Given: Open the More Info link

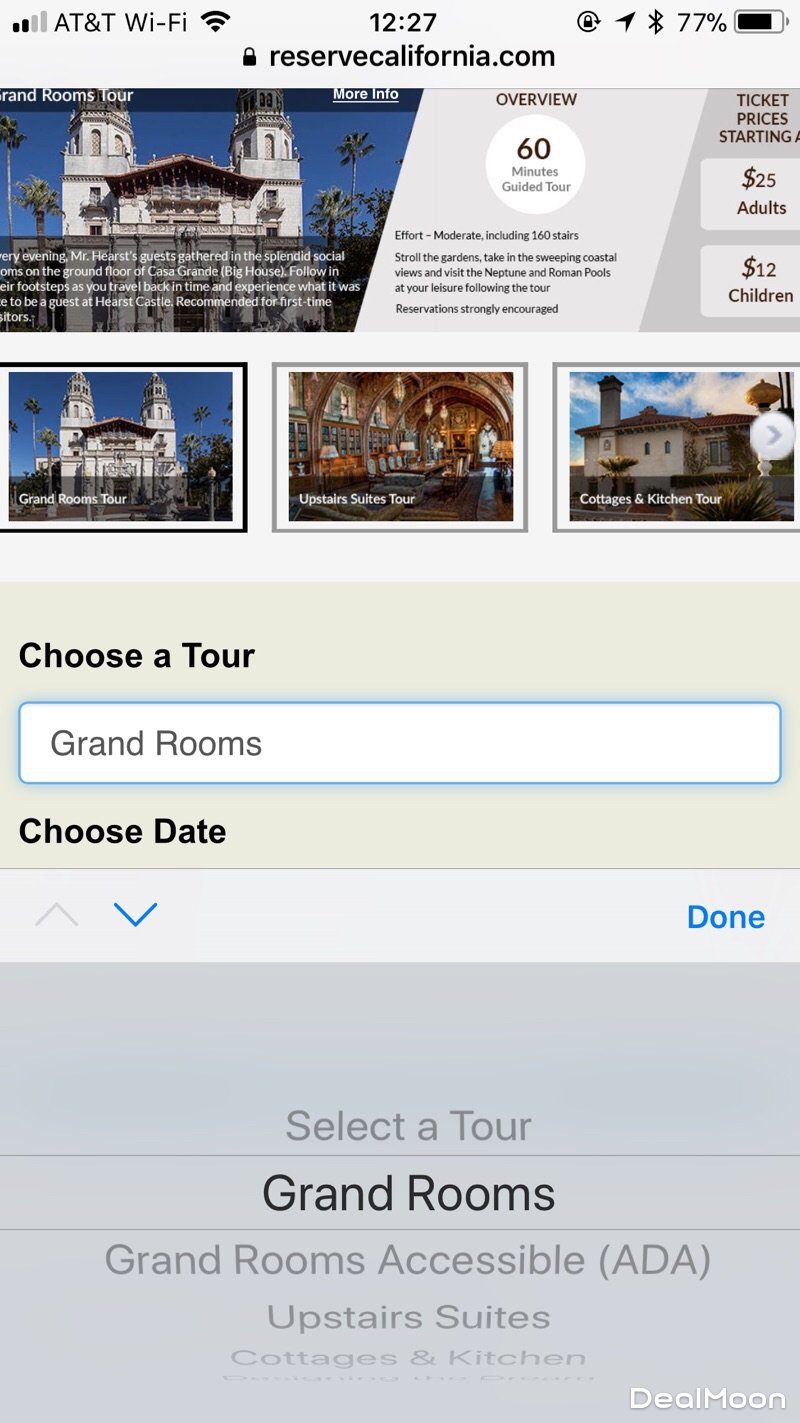Looking at the screenshot, I should (x=365, y=94).
